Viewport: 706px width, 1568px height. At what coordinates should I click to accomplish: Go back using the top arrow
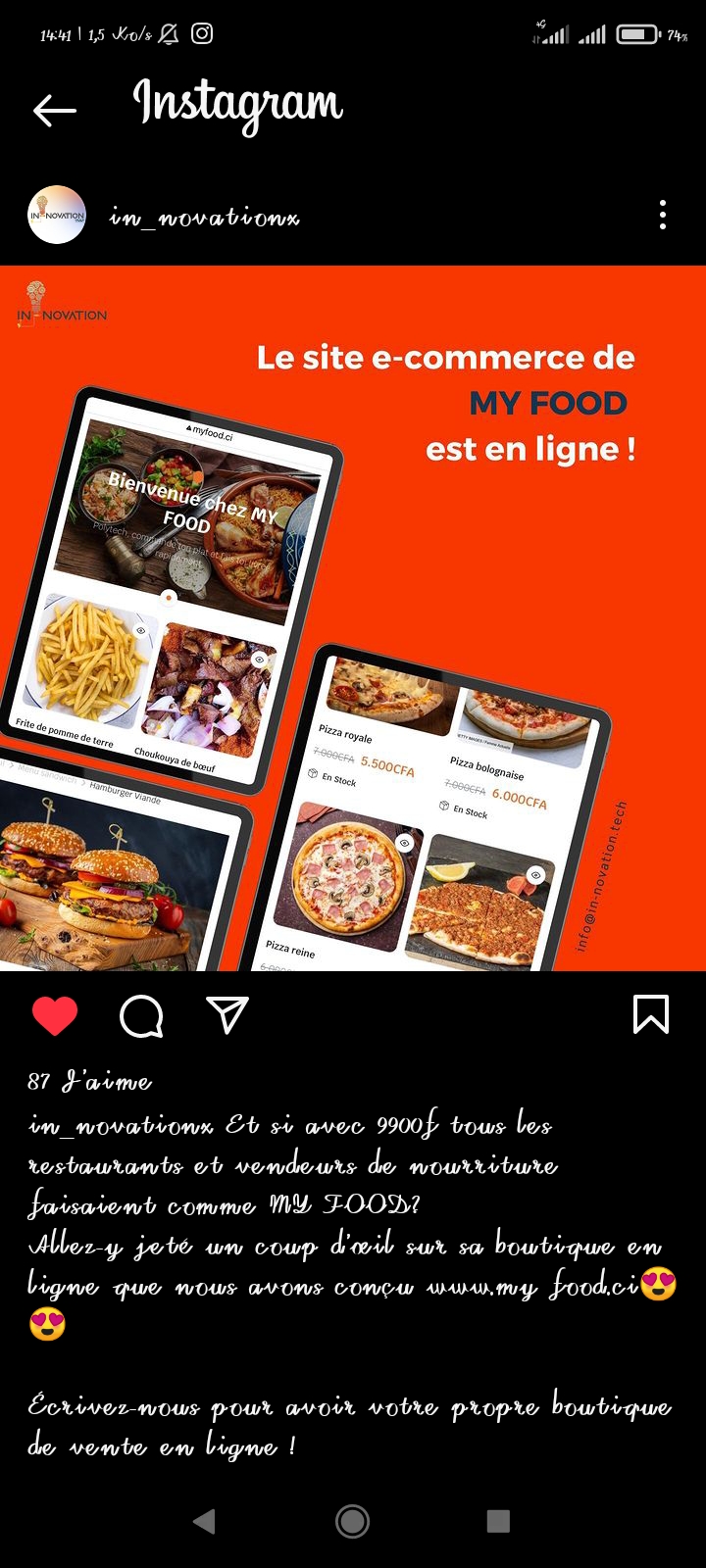pos(55,111)
